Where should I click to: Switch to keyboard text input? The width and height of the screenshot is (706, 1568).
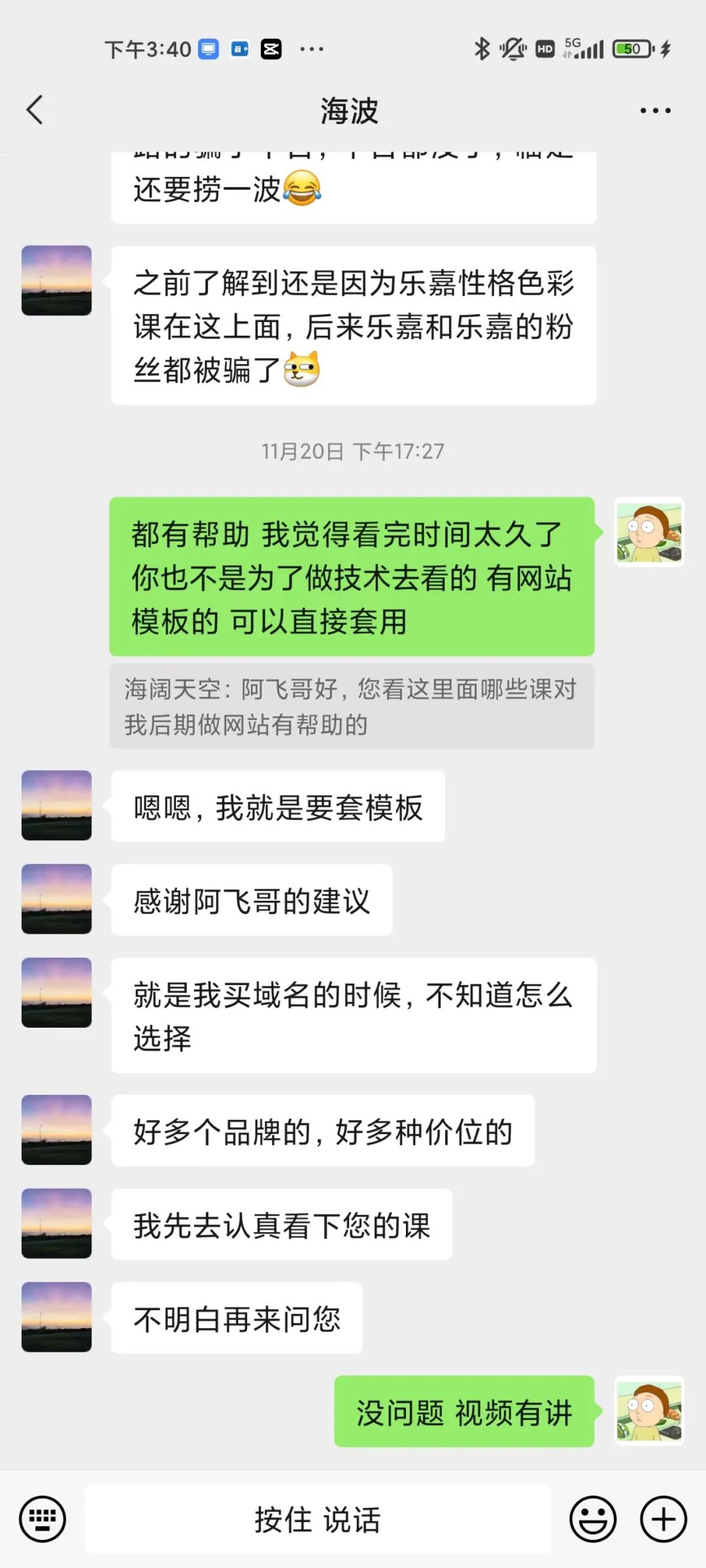(42, 1518)
